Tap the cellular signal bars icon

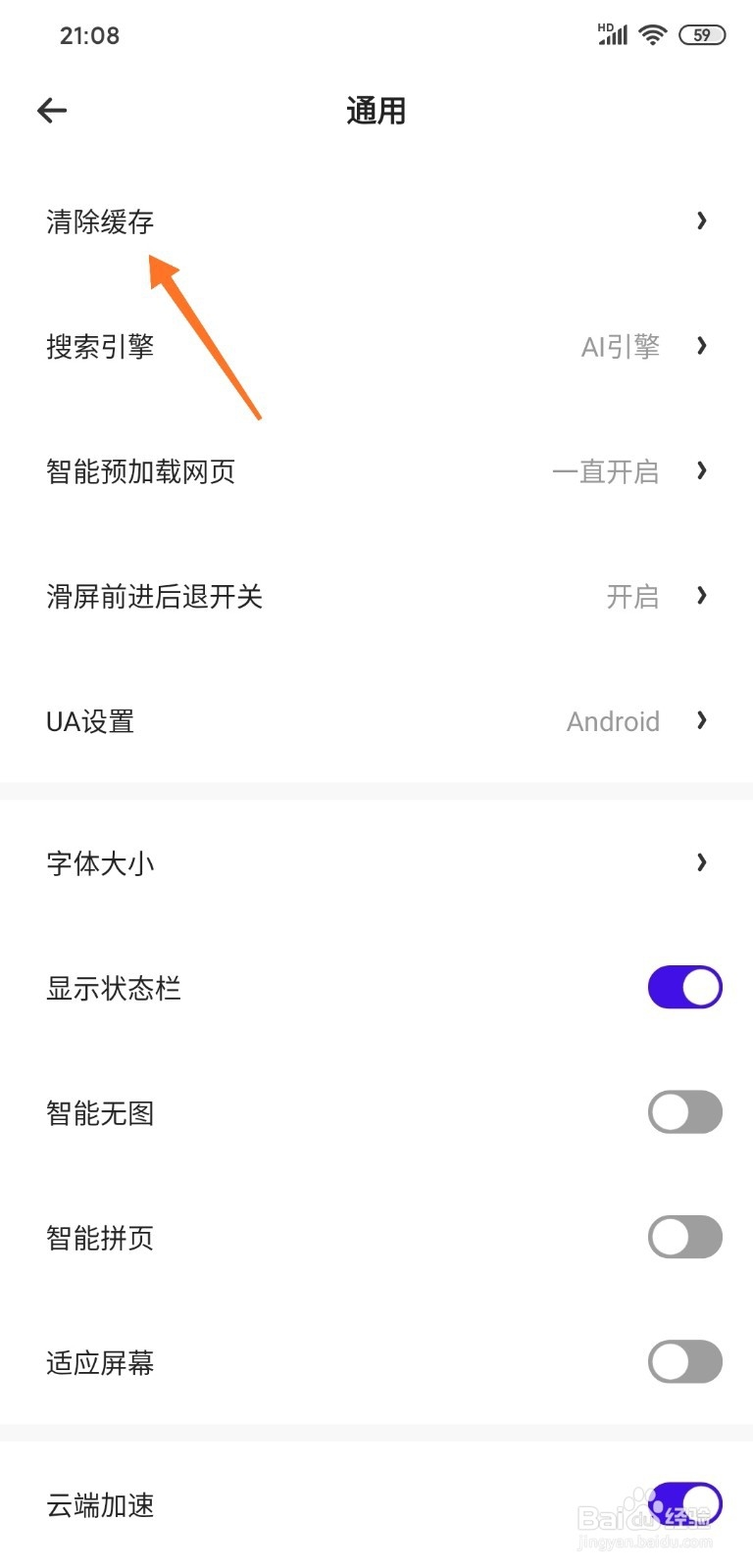click(618, 35)
